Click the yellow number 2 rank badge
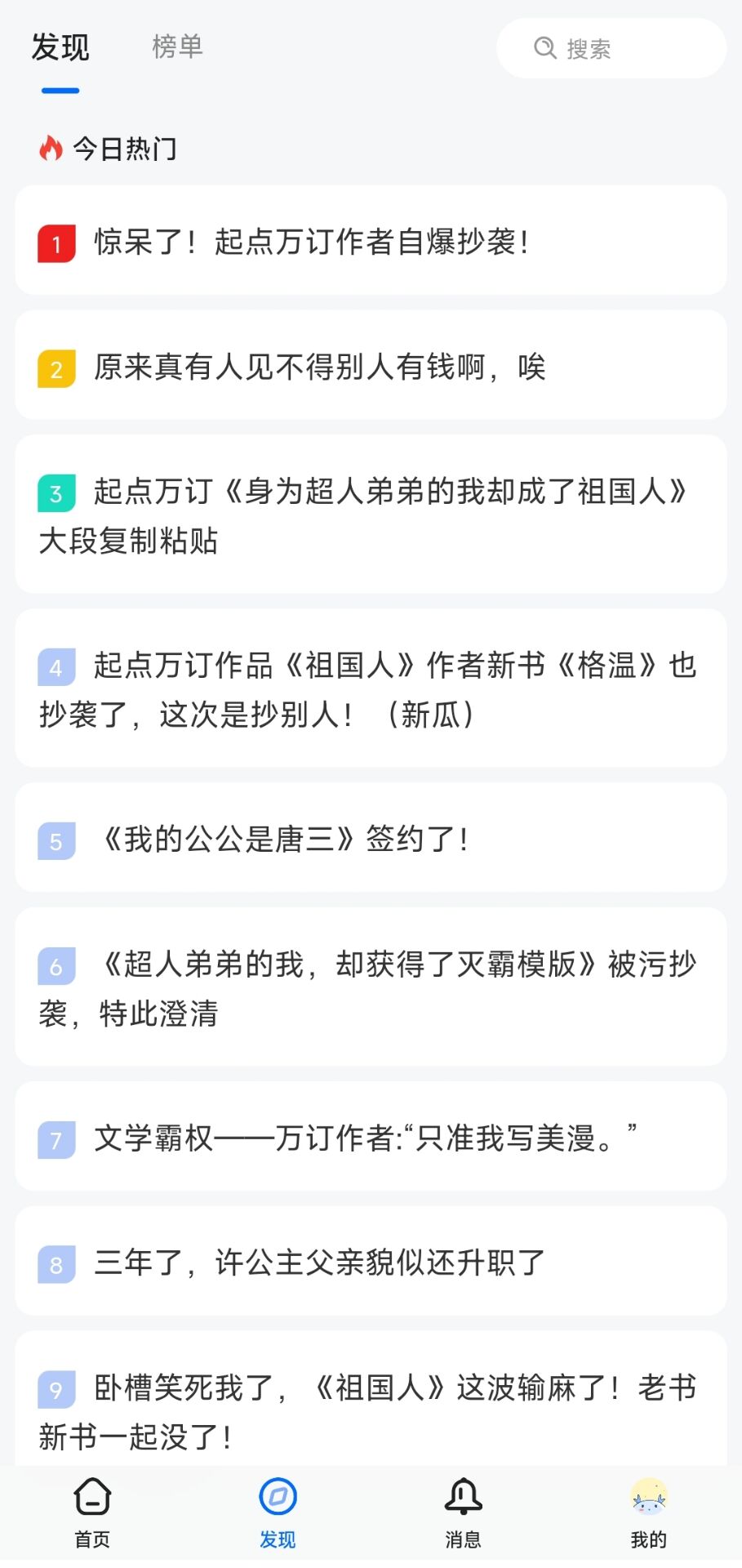The height and width of the screenshot is (1568, 742). [x=56, y=368]
